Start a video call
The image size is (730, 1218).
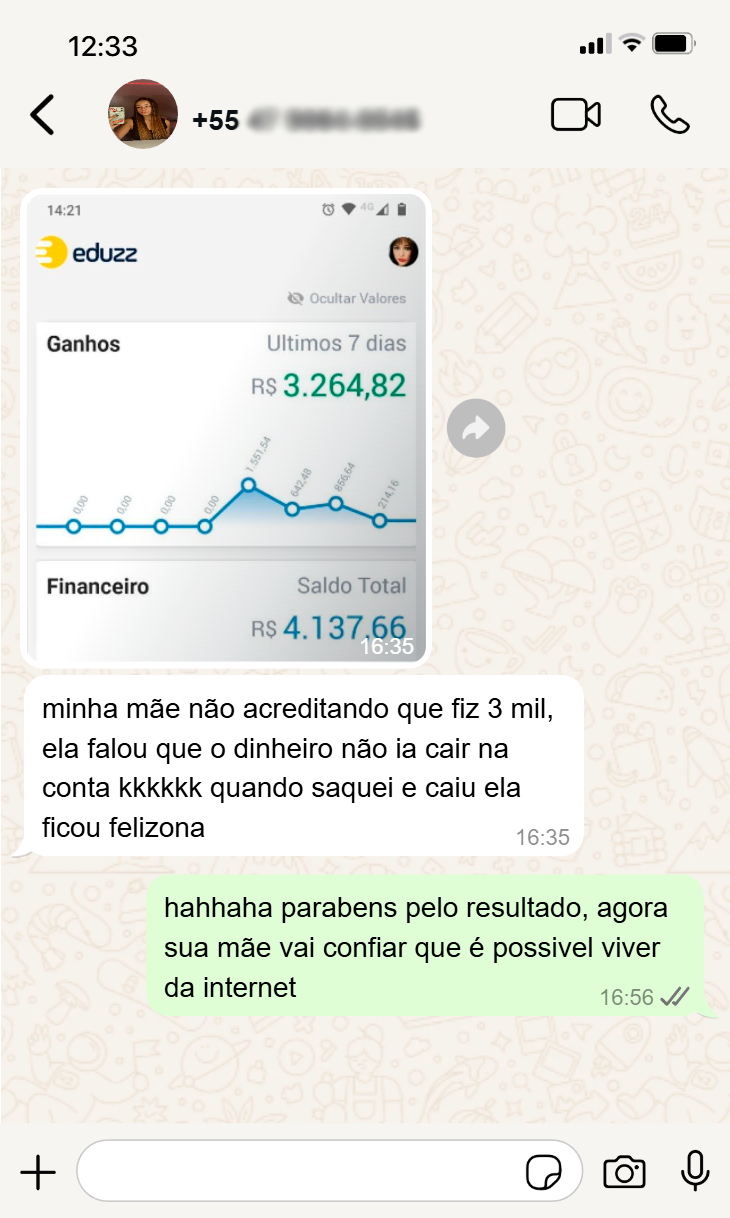576,115
